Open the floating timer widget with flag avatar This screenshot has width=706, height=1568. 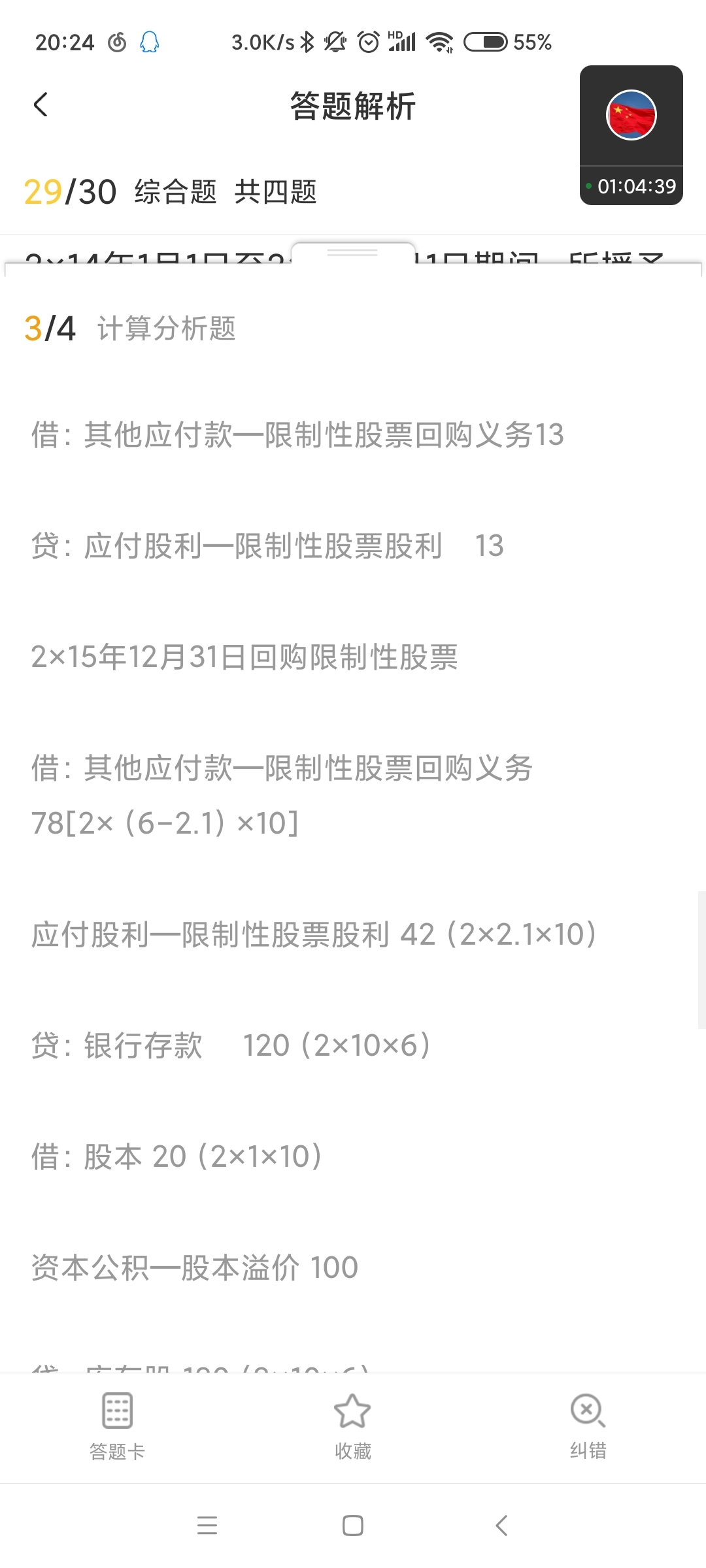[x=631, y=135]
